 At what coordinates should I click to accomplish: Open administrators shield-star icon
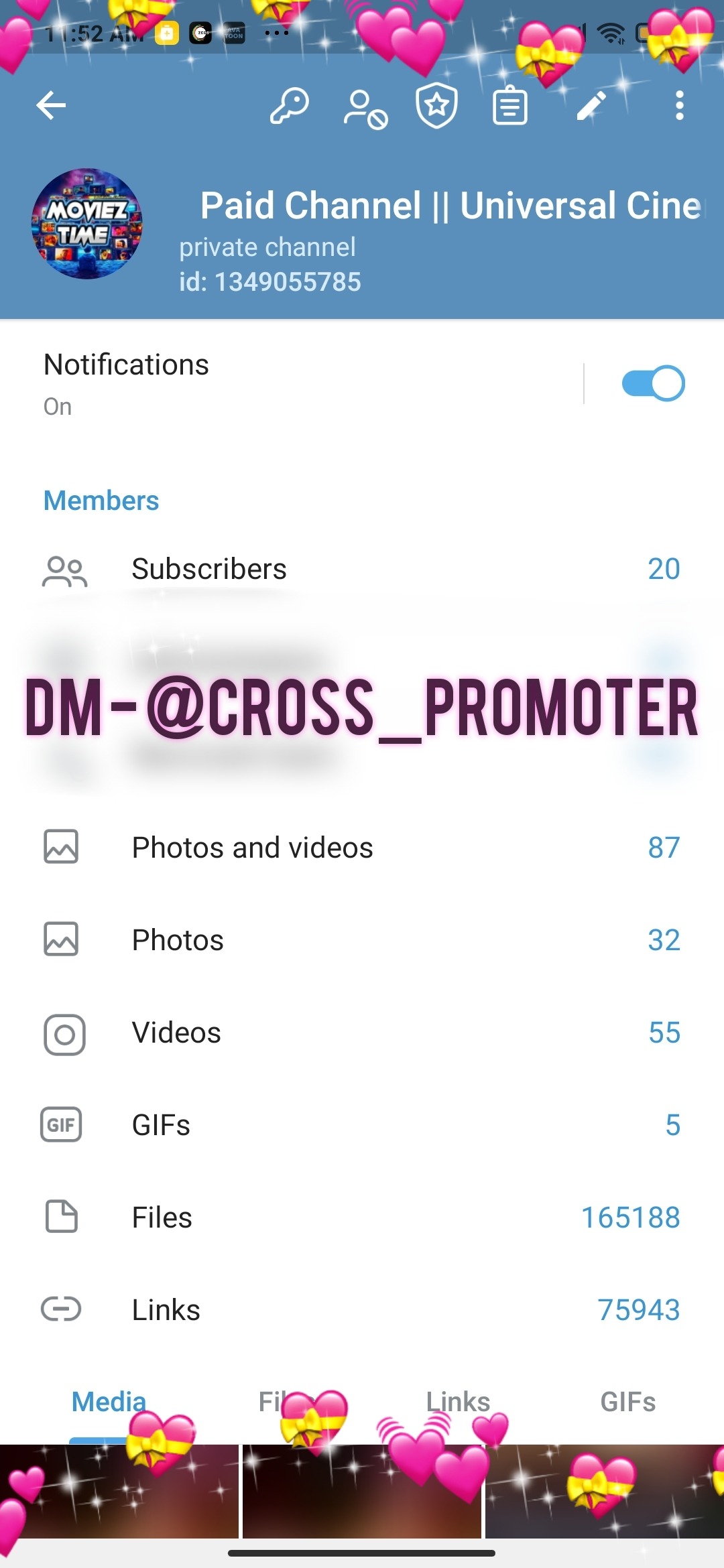(436, 106)
